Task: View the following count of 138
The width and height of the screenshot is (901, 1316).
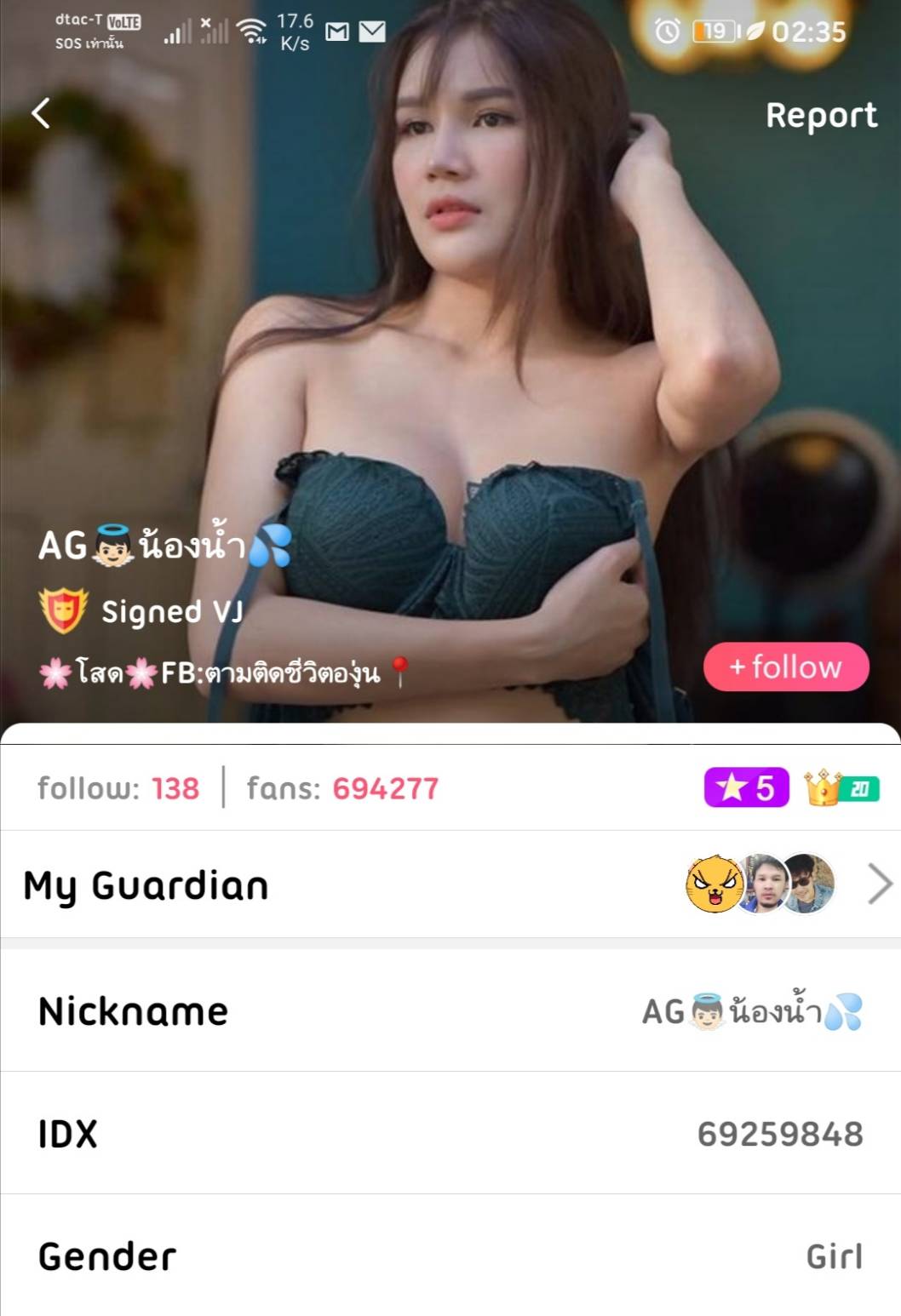Action: pyautogui.click(x=118, y=788)
